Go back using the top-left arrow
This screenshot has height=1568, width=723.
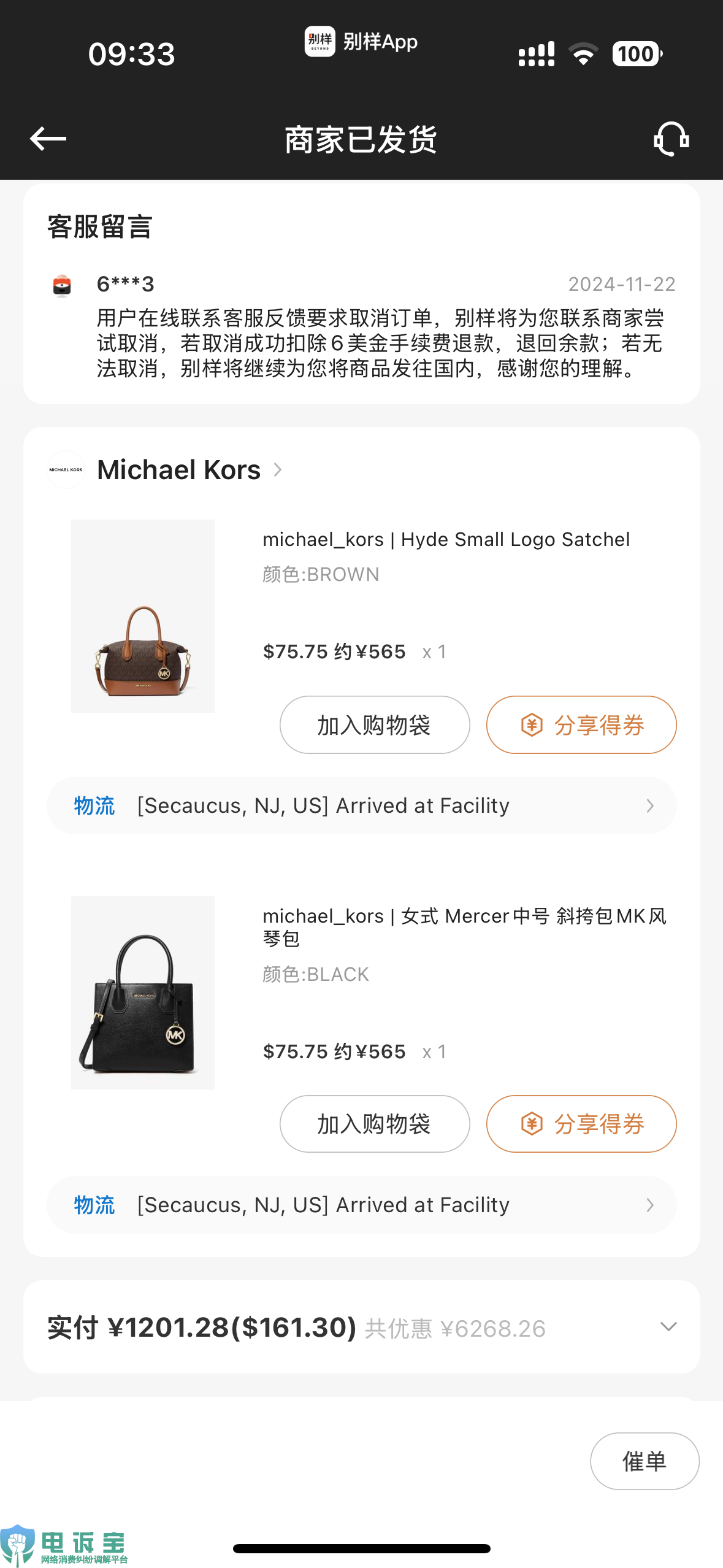tap(48, 139)
